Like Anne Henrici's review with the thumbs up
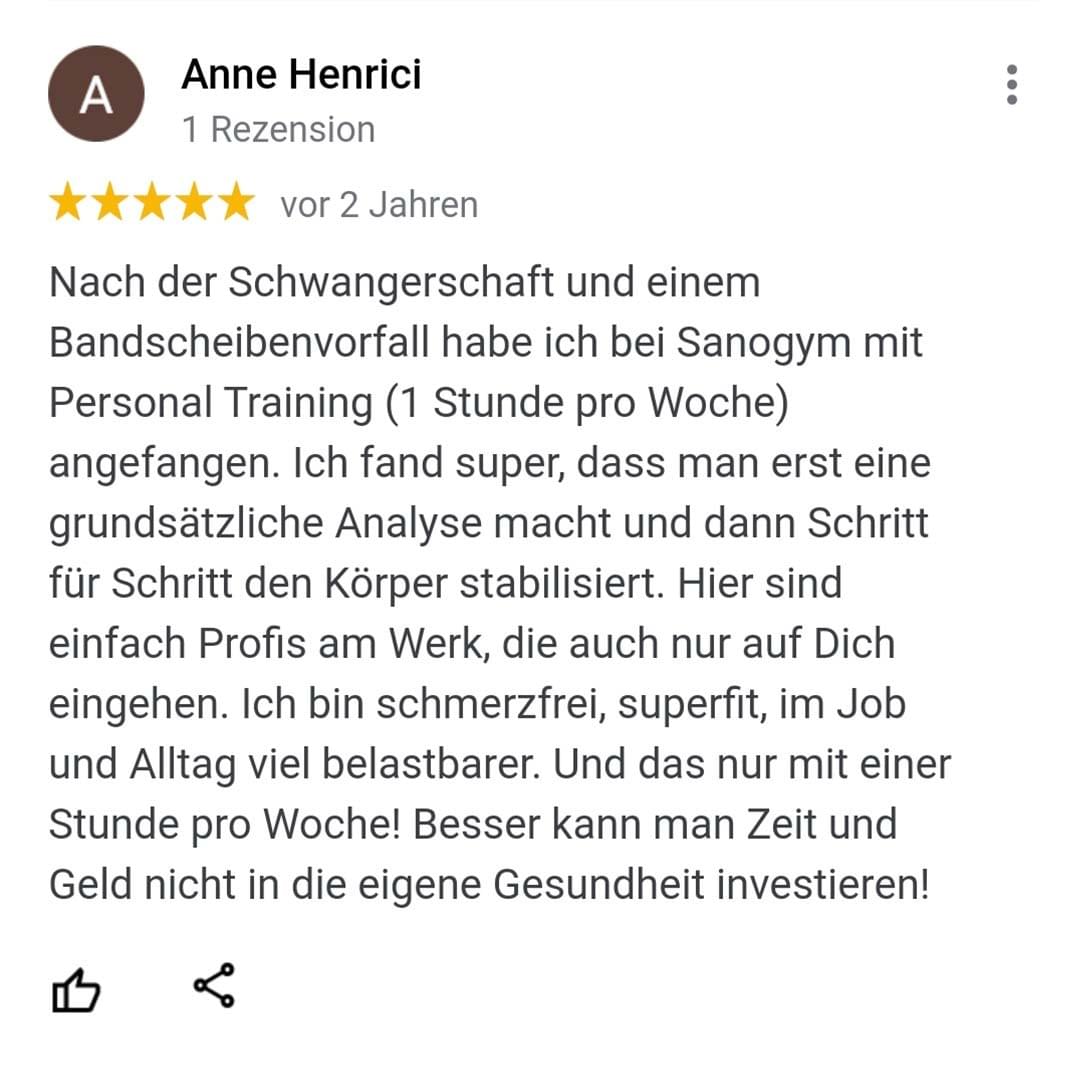 tap(76, 991)
